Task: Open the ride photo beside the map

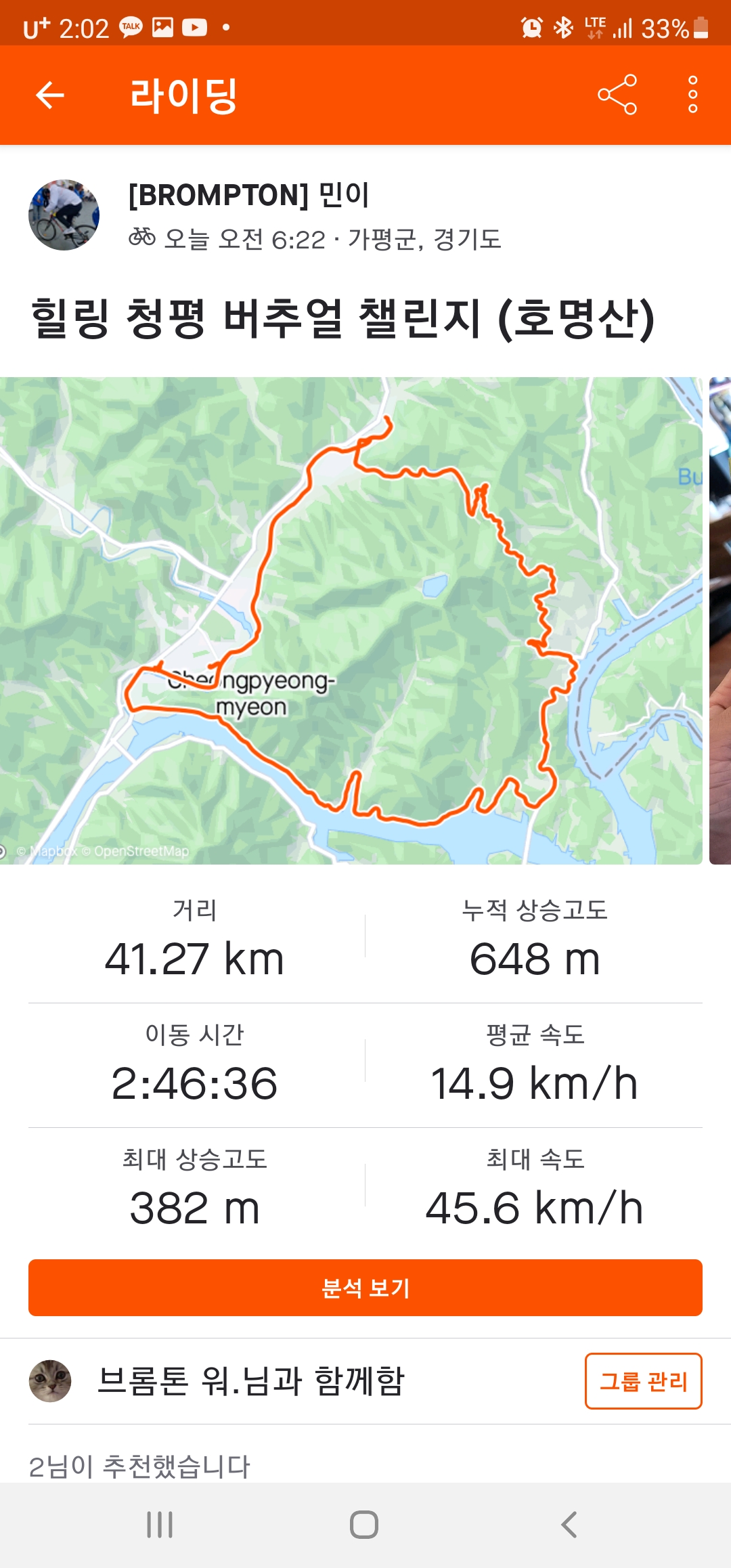Action: [720, 620]
